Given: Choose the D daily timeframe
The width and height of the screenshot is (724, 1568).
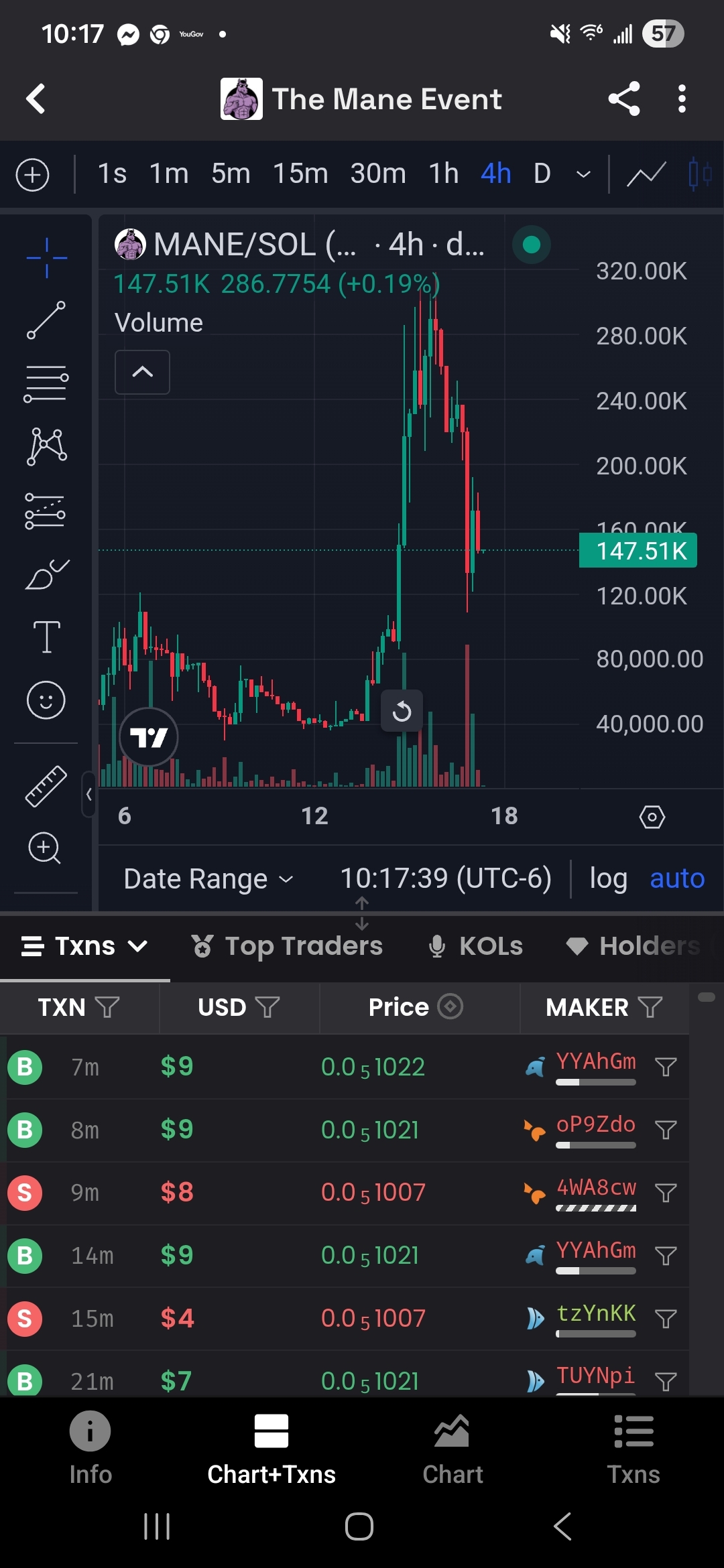Looking at the screenshot, I should pyautogui.click(x=542, y=174).
